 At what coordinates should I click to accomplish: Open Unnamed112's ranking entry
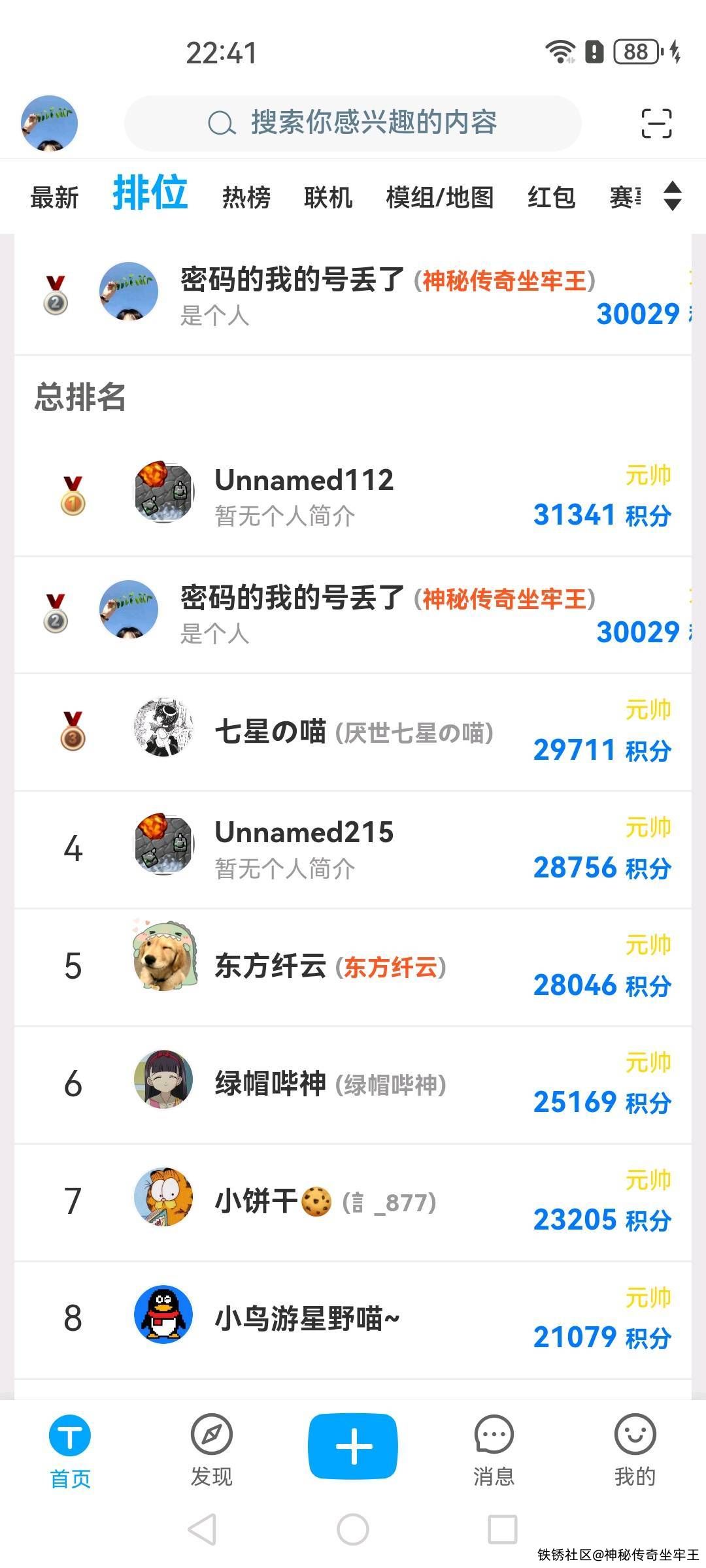pos(353,497)
